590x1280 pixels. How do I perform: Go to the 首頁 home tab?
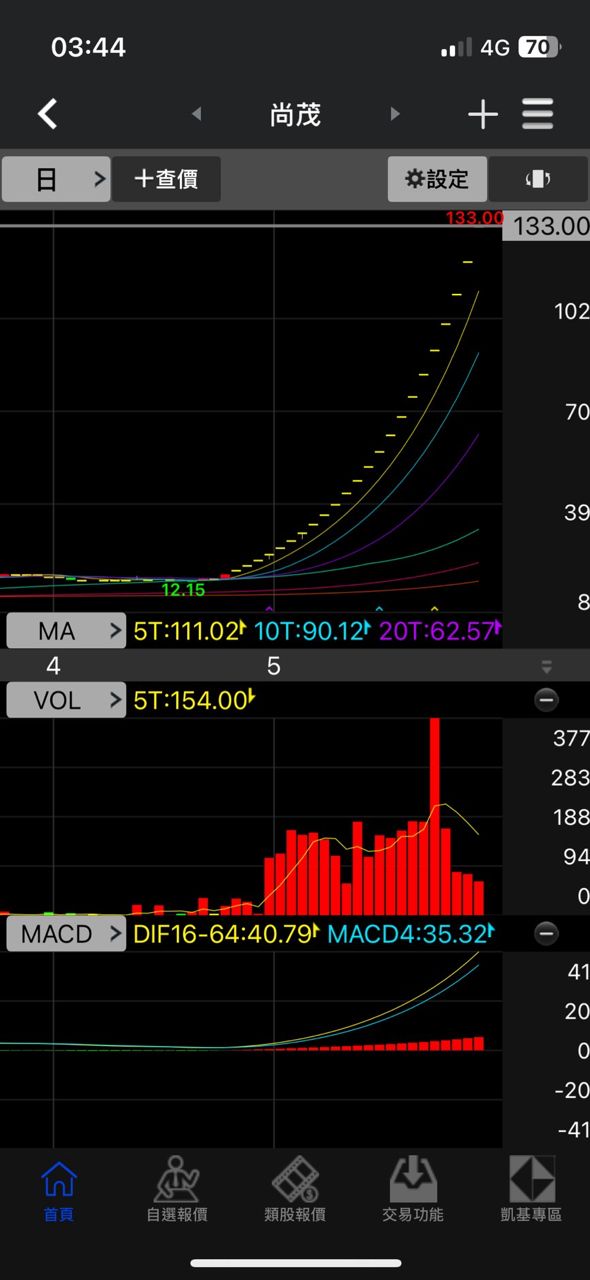coord(59,1192)
